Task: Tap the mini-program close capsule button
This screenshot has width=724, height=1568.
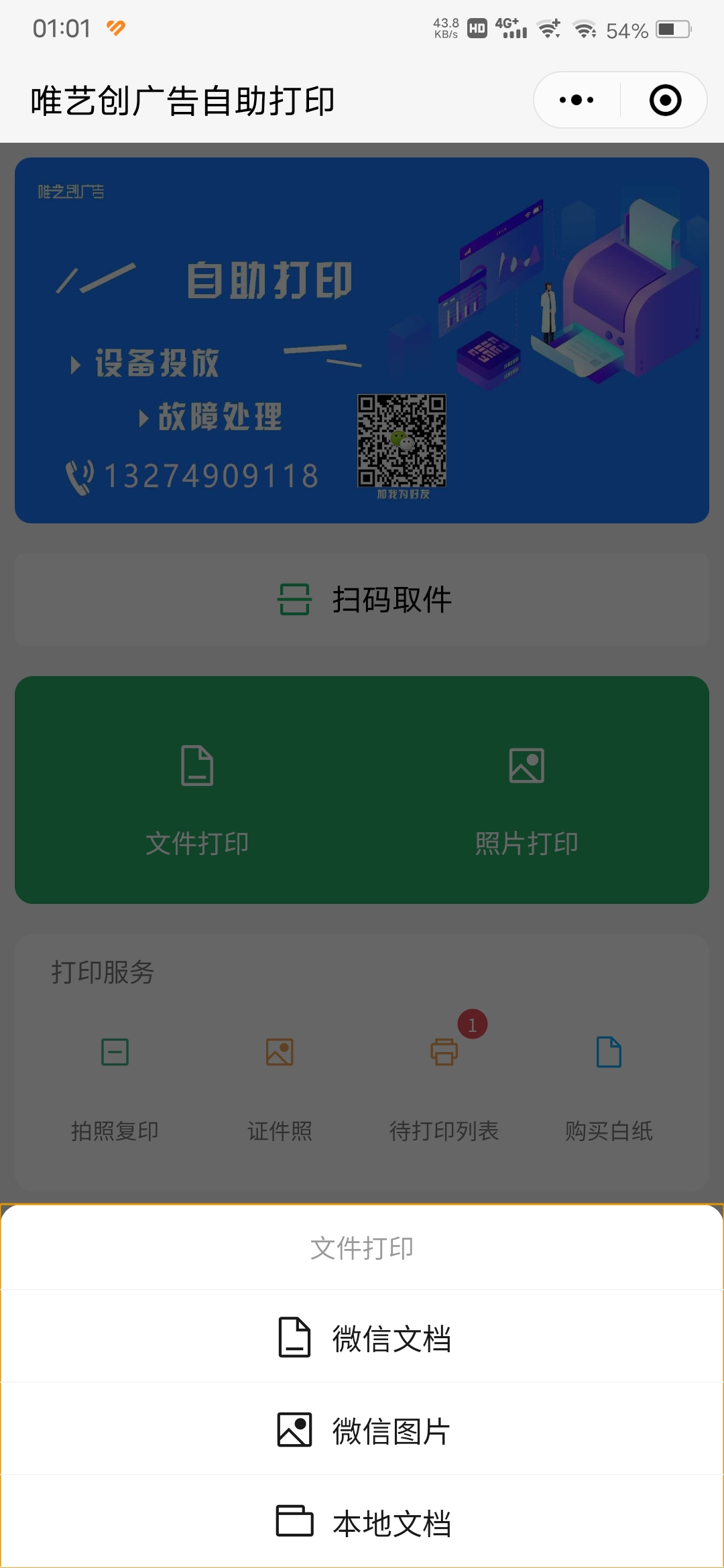Action: point(664,99)
